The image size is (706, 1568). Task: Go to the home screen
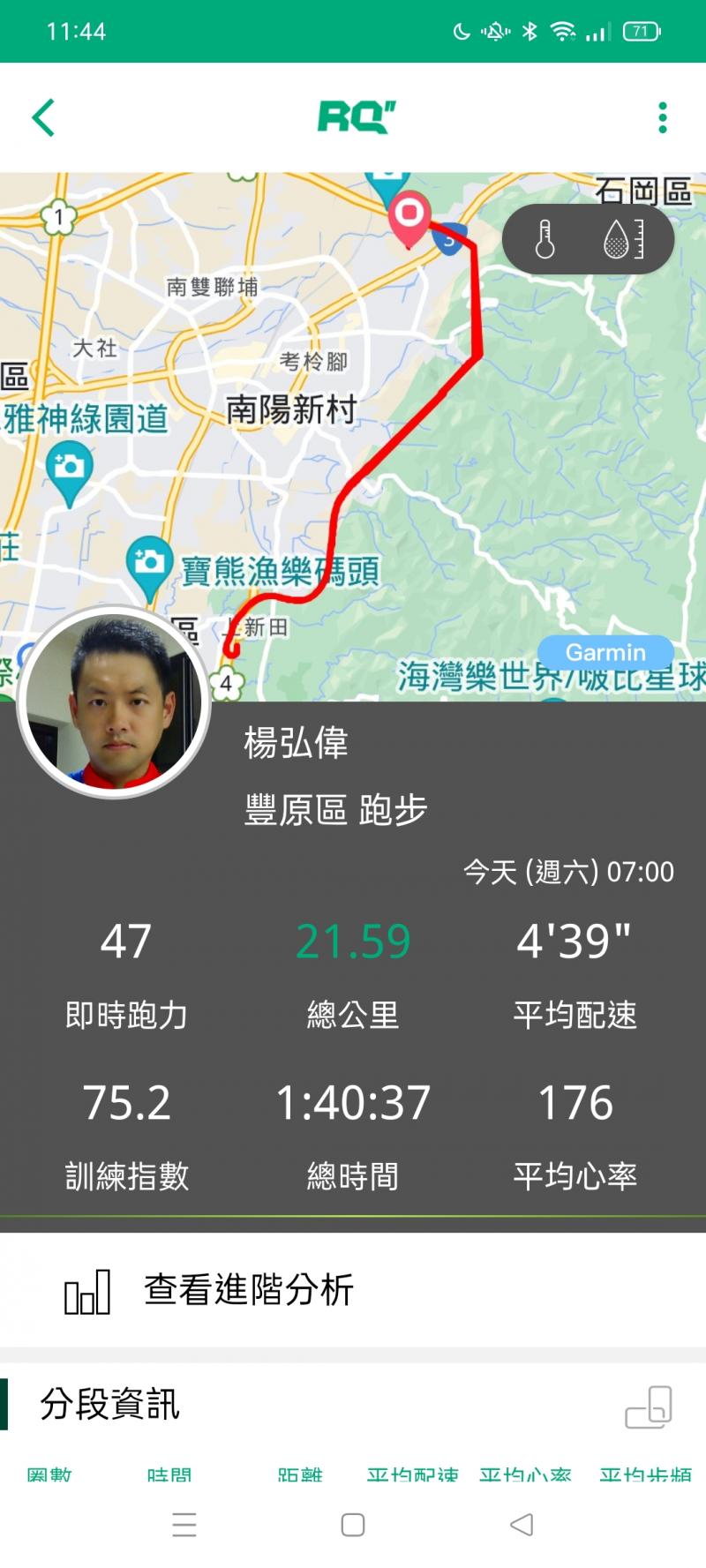(x=353, y=1524)
